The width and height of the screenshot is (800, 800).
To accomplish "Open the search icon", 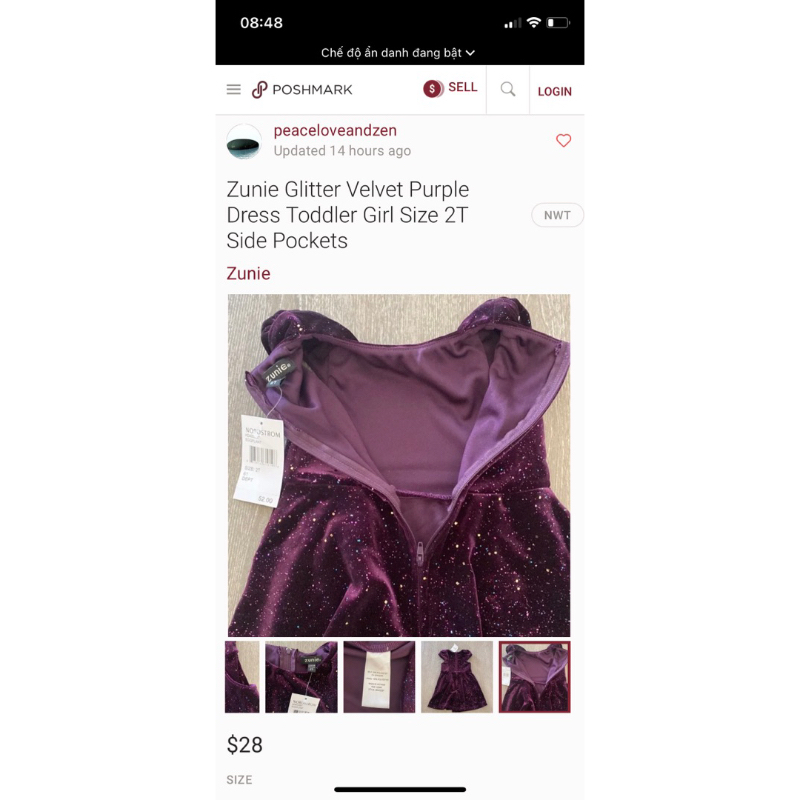I will pyautogui.click(x=508, y=90).
